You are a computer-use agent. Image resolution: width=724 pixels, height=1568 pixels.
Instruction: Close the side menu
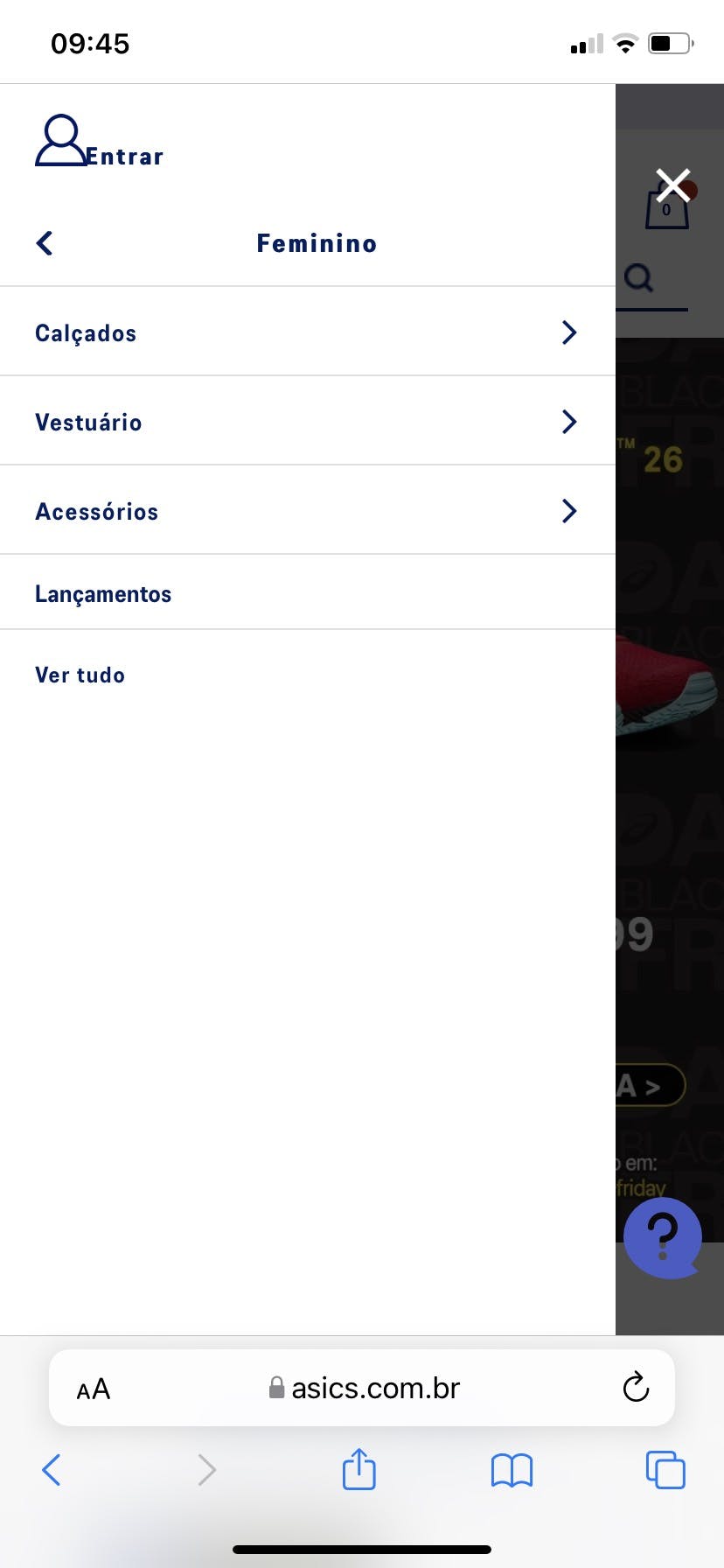[x=672, y=185]
